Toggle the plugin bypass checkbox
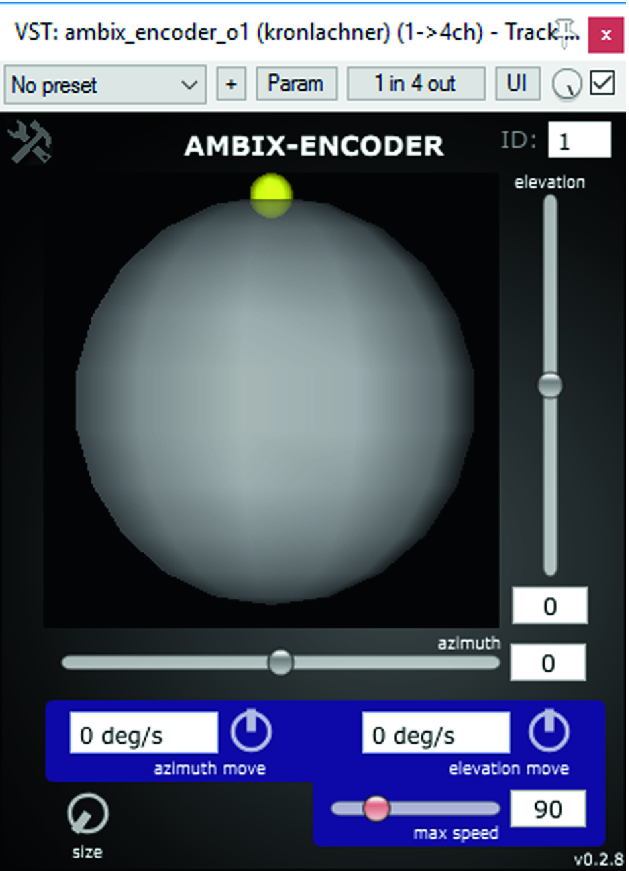 click(603, 84)
